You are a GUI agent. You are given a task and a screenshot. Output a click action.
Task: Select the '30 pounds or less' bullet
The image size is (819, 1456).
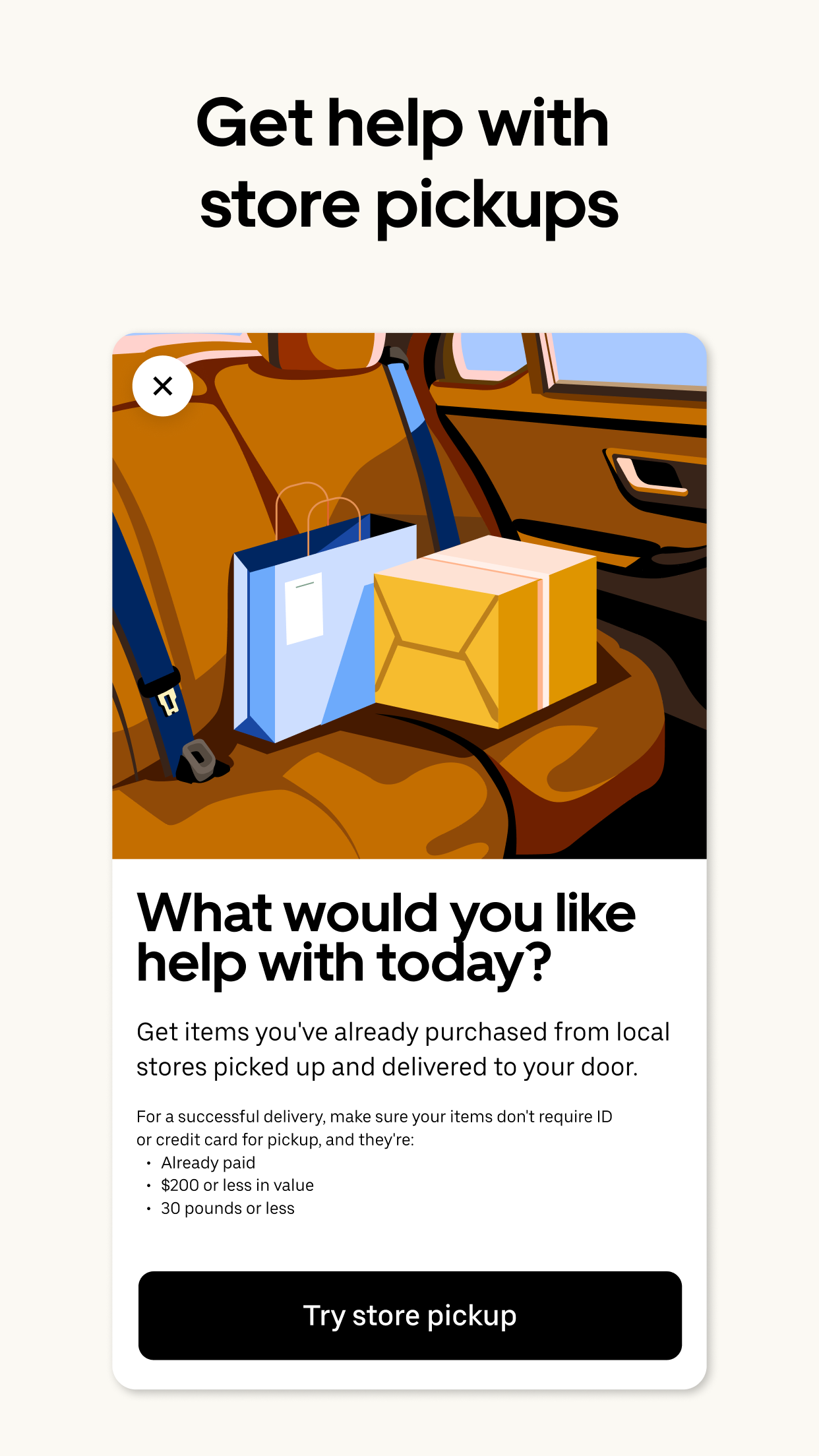(x=228, y=1209)
